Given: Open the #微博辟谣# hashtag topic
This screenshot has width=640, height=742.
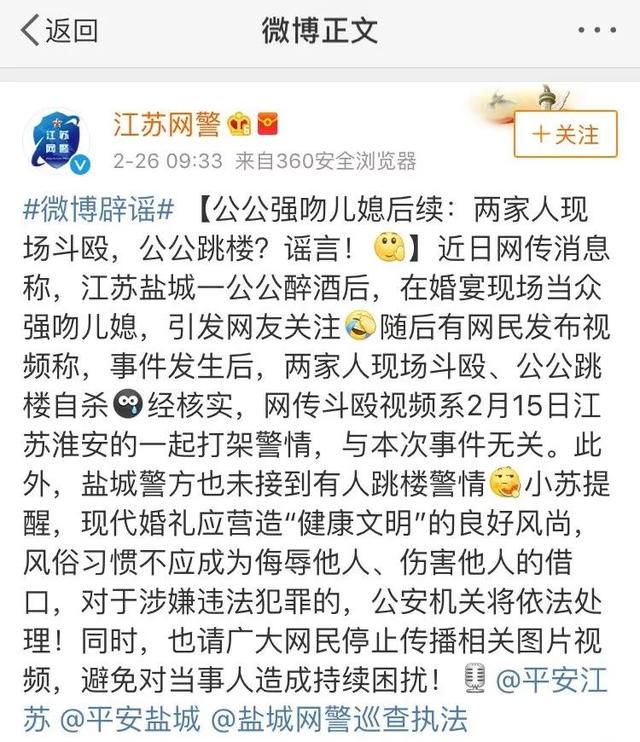Looking at the screenshot, I should pyautogui.click(x=99, y=211).
